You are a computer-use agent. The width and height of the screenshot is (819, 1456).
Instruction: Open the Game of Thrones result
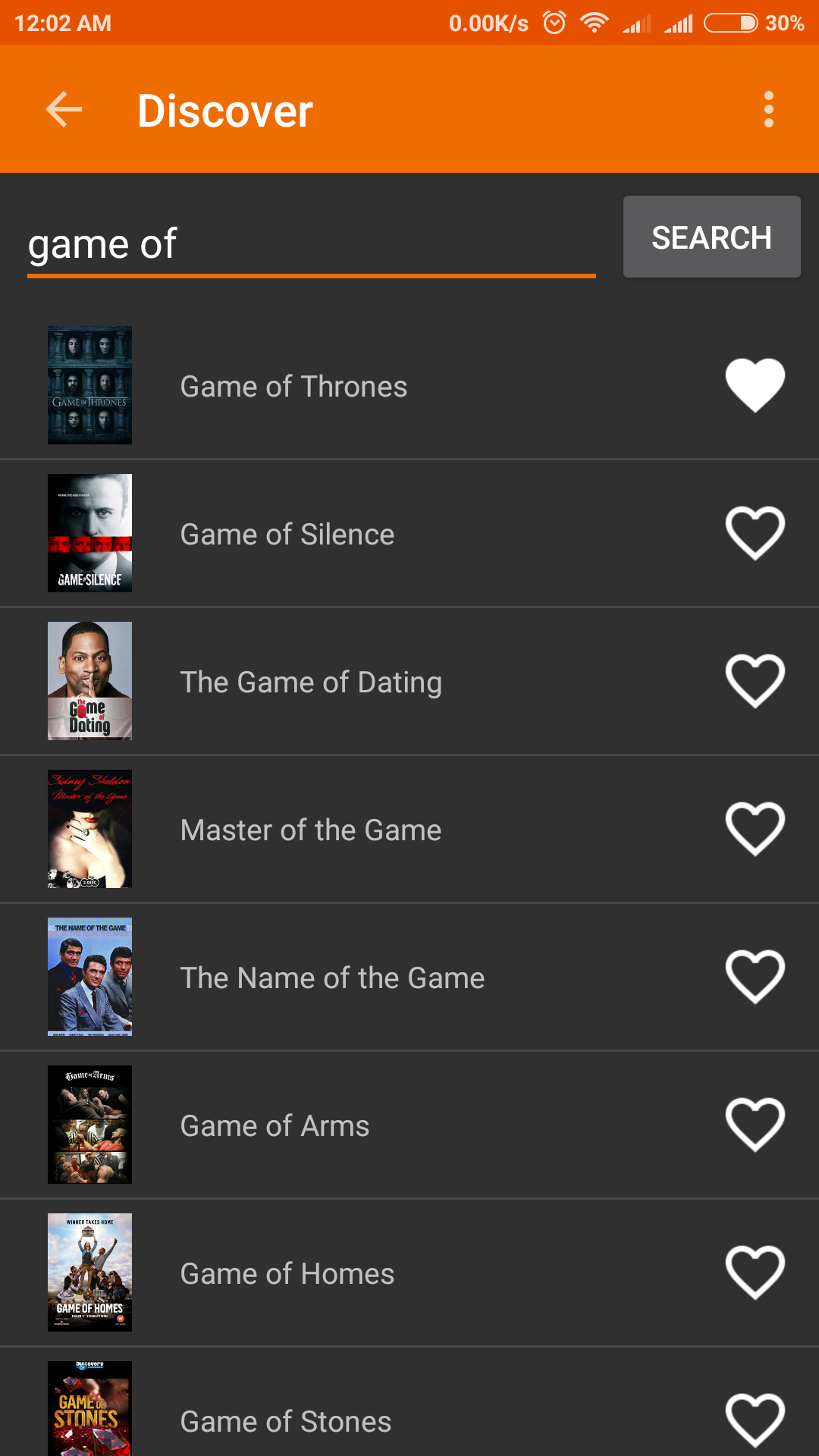293,387
